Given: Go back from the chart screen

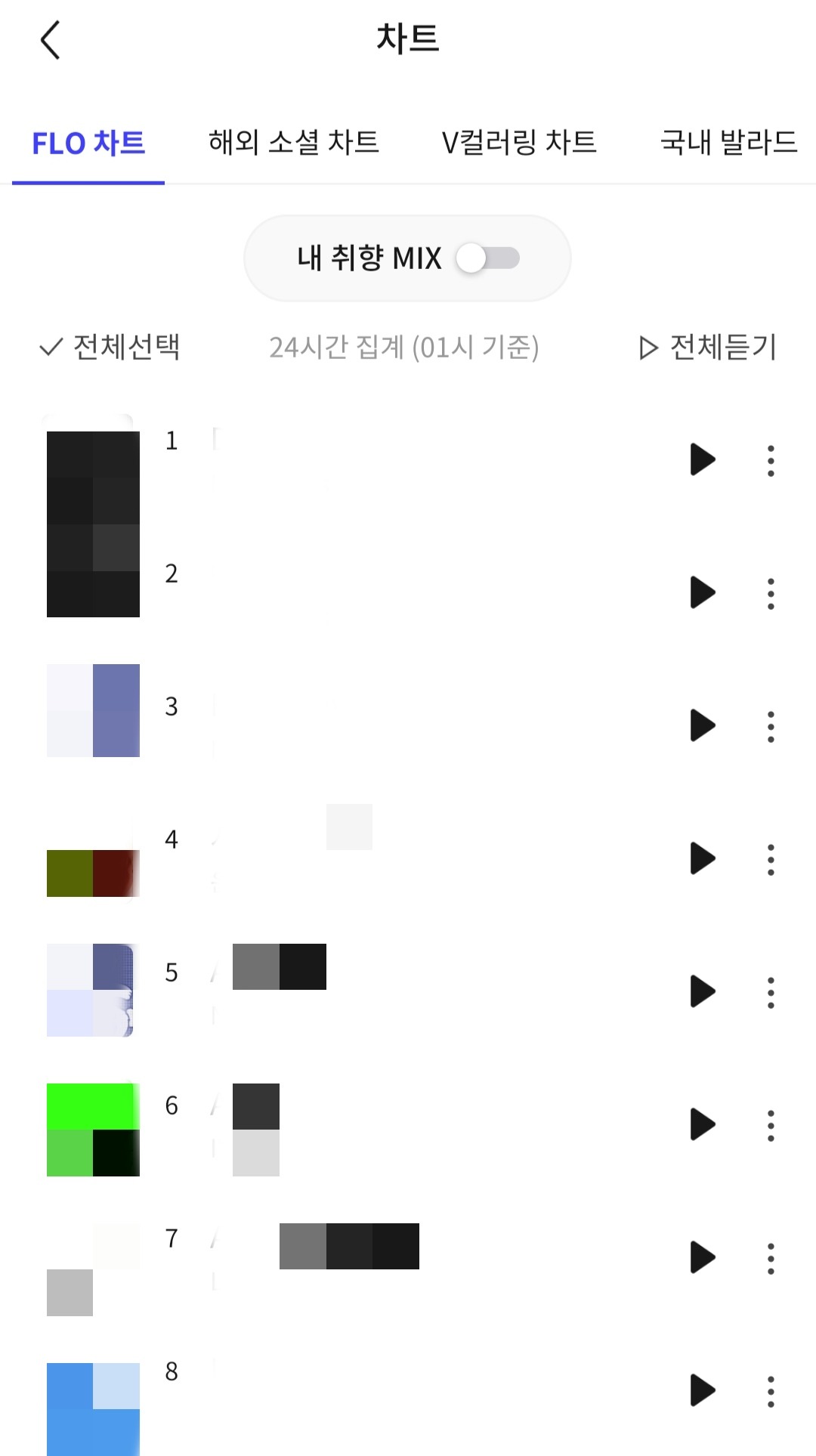Looking at the screenshot, I should coord(50,40).
